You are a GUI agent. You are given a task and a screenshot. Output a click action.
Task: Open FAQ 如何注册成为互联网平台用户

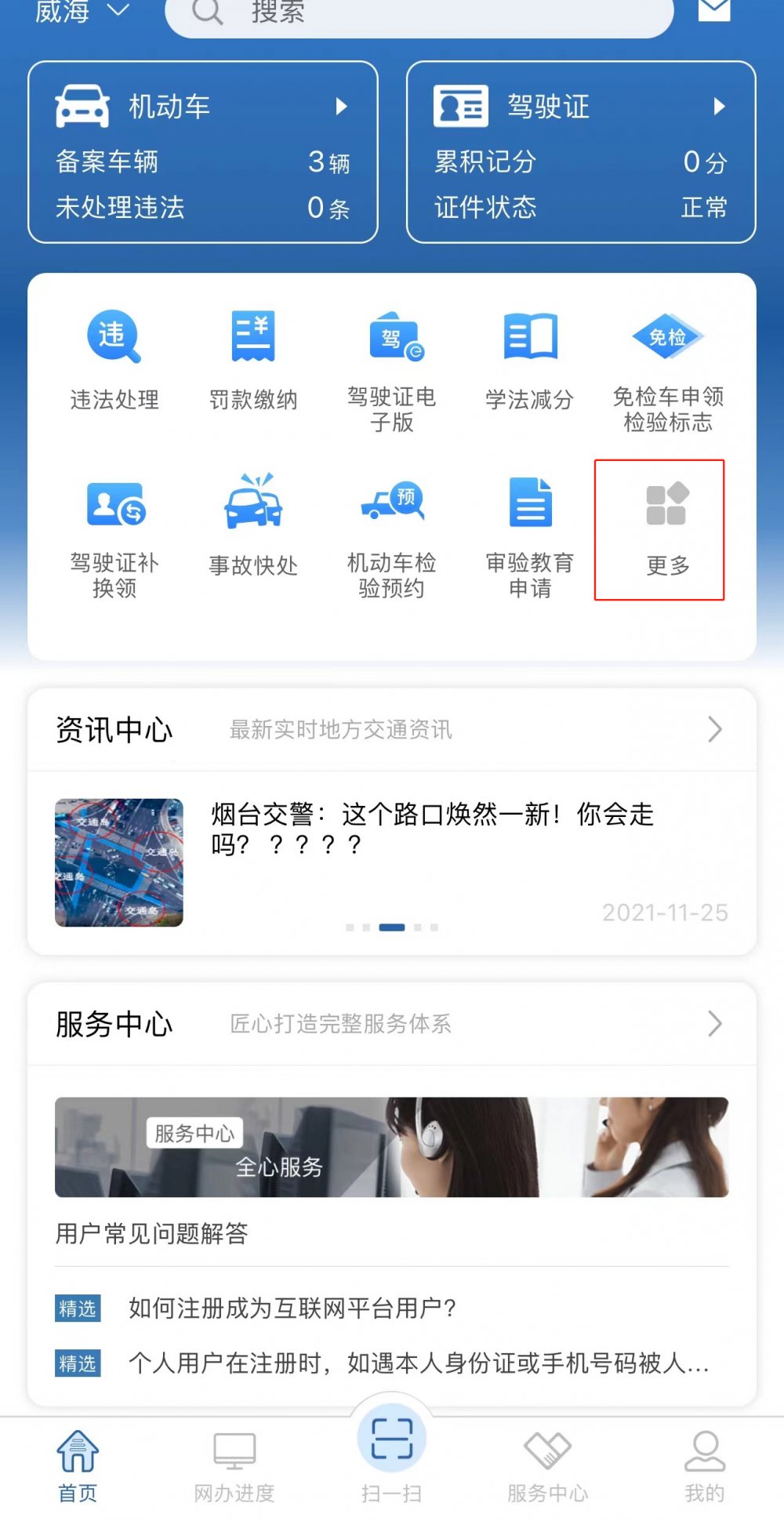click(292, 1308)
